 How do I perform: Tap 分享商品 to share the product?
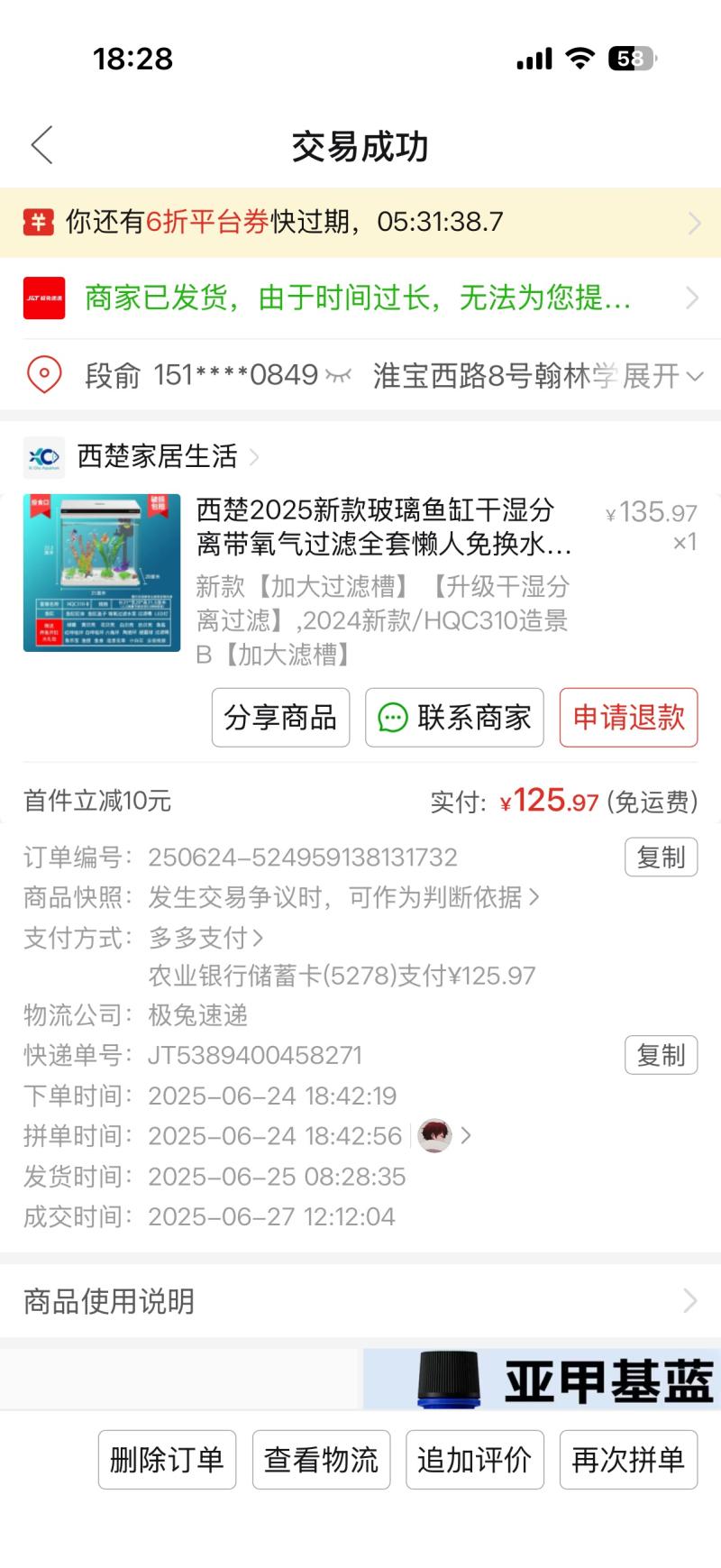pos(280,718)
